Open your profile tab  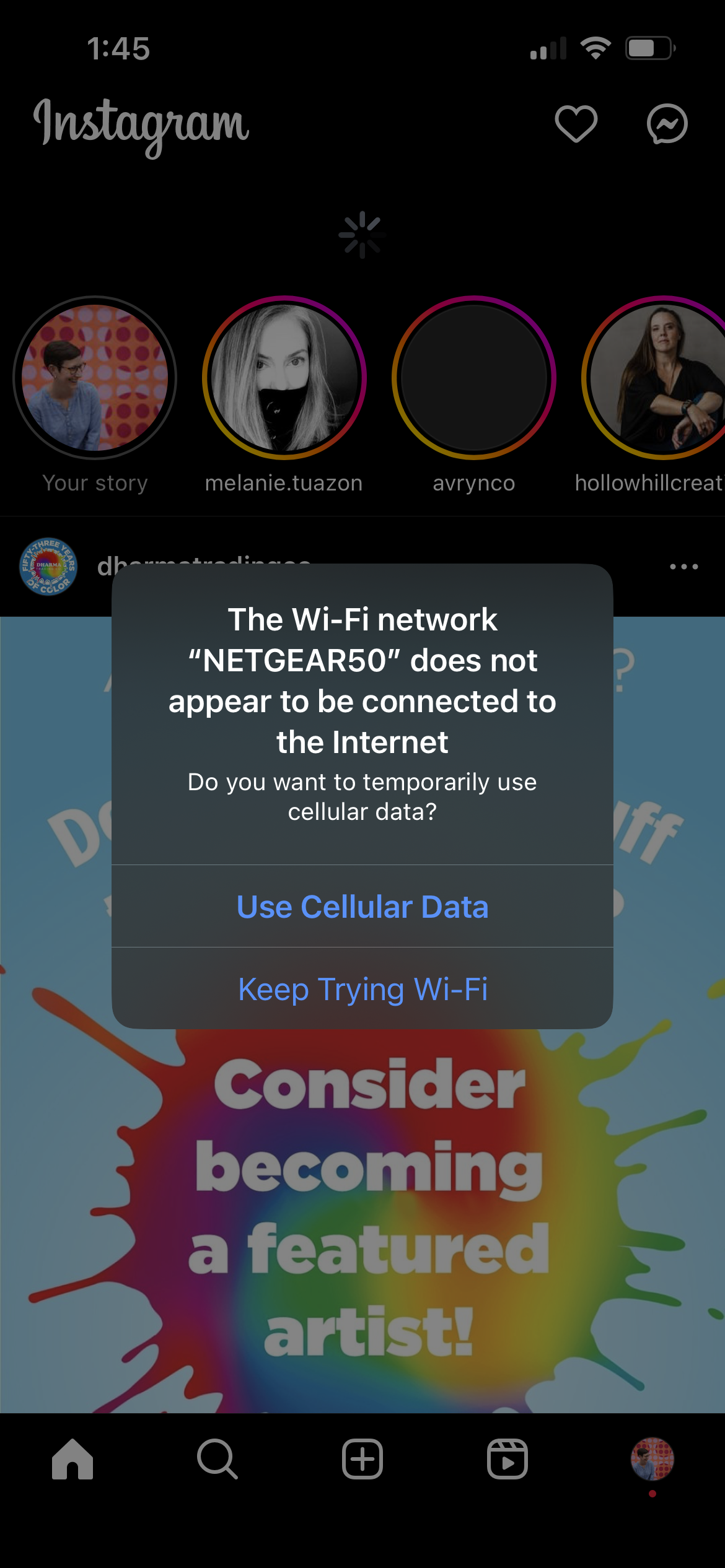coord(652,1459)
